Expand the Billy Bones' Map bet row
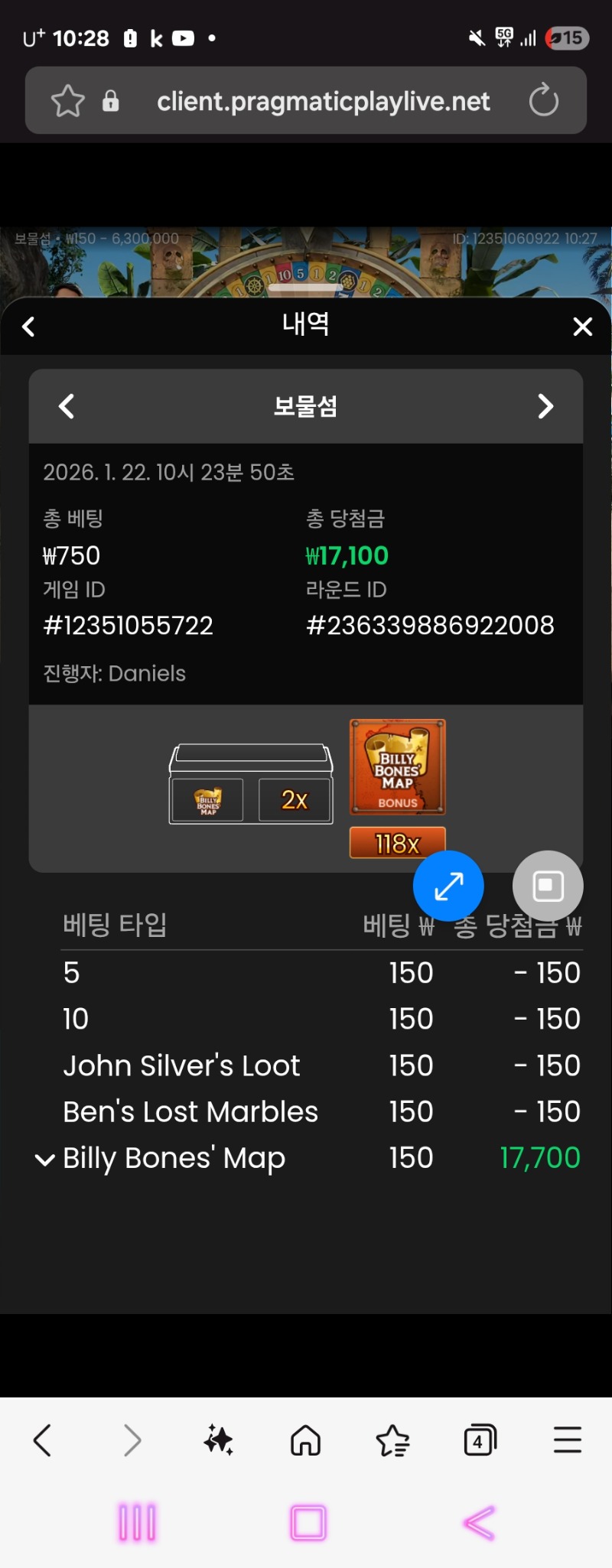The height and width of the screenshot is (1568, 612). tap(45, 1159)
